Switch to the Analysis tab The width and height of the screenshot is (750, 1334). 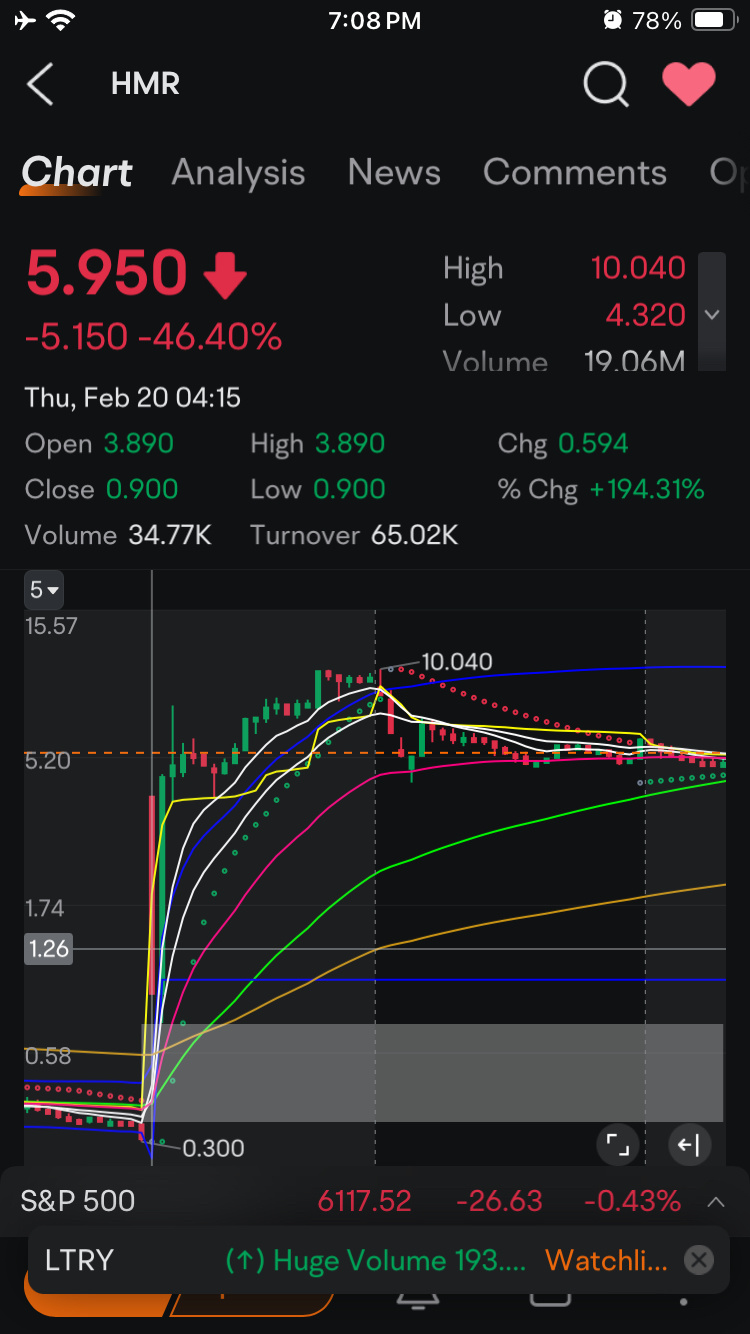coord(238,172)
